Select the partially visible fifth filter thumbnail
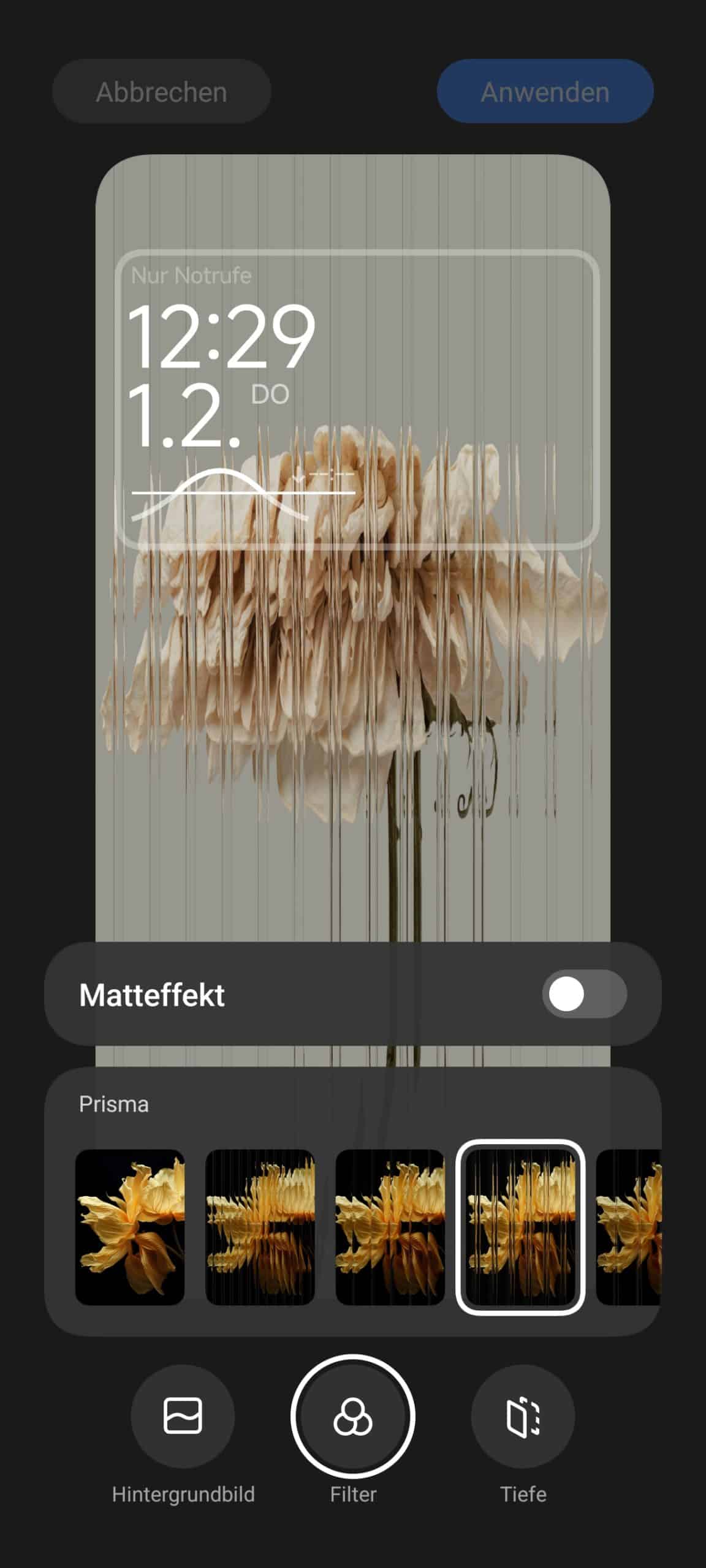 click(x=629, y=1227)
